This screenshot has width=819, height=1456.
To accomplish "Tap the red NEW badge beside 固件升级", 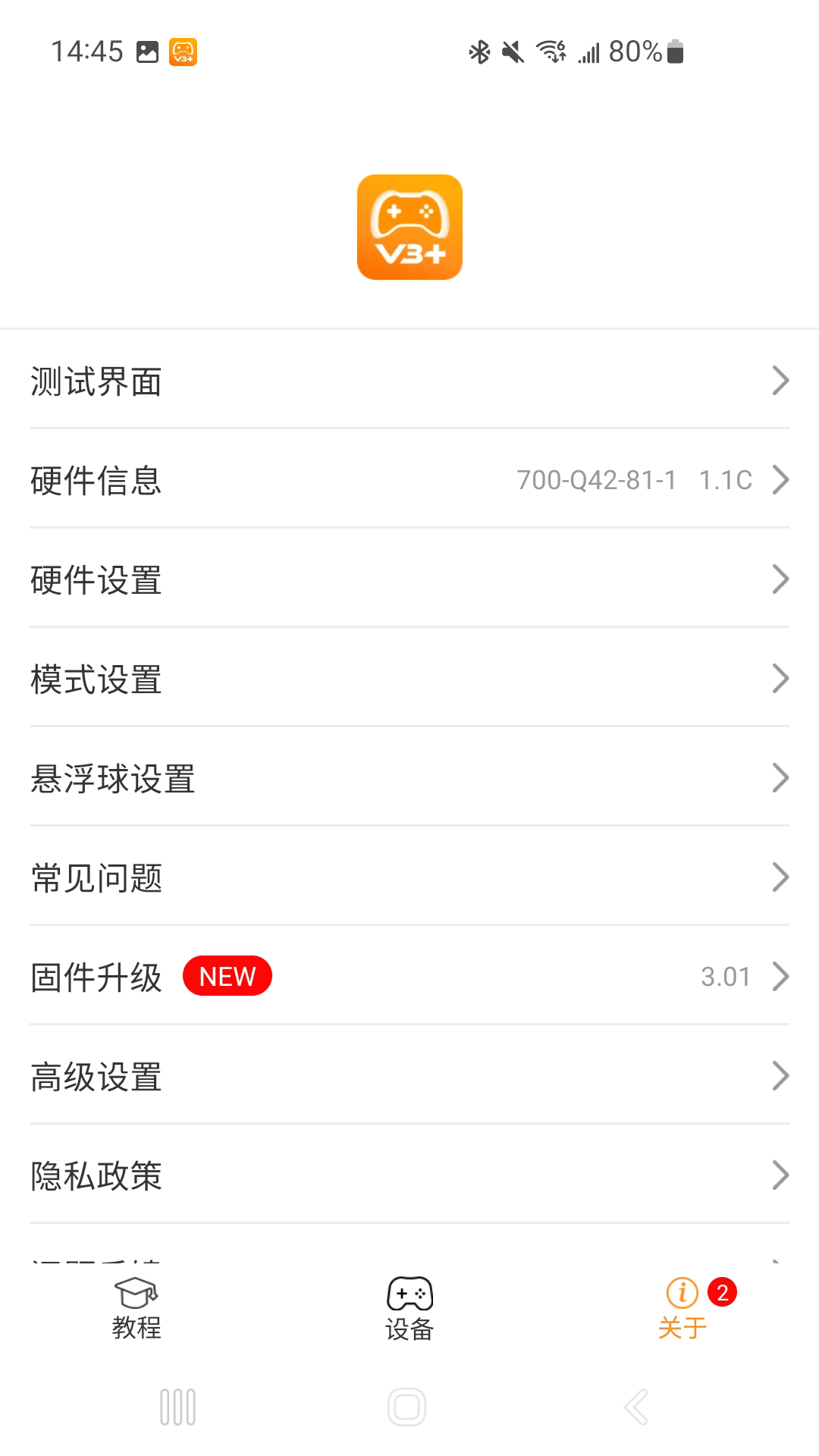I will click(x=227, y=976).
